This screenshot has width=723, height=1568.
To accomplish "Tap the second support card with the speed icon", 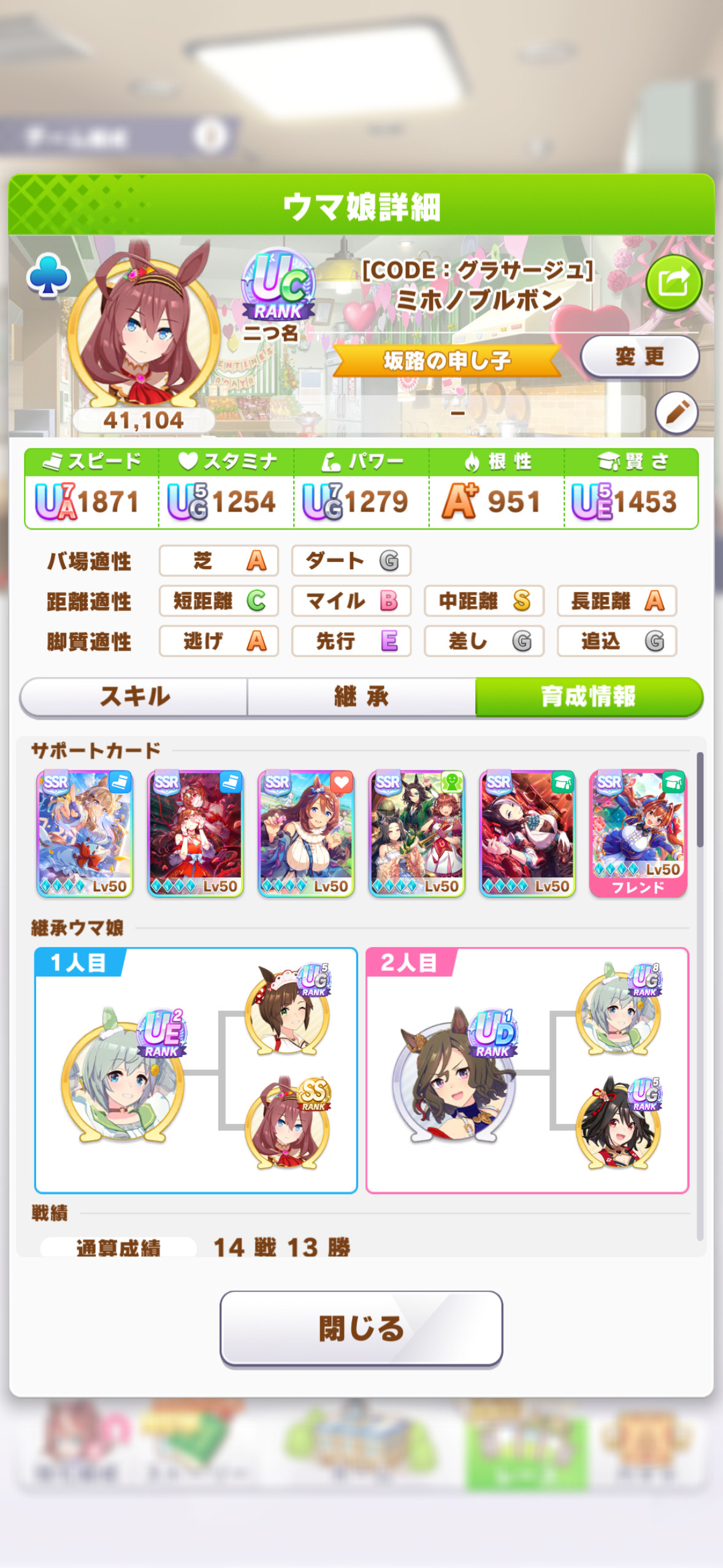I will (x=196, y=834).
